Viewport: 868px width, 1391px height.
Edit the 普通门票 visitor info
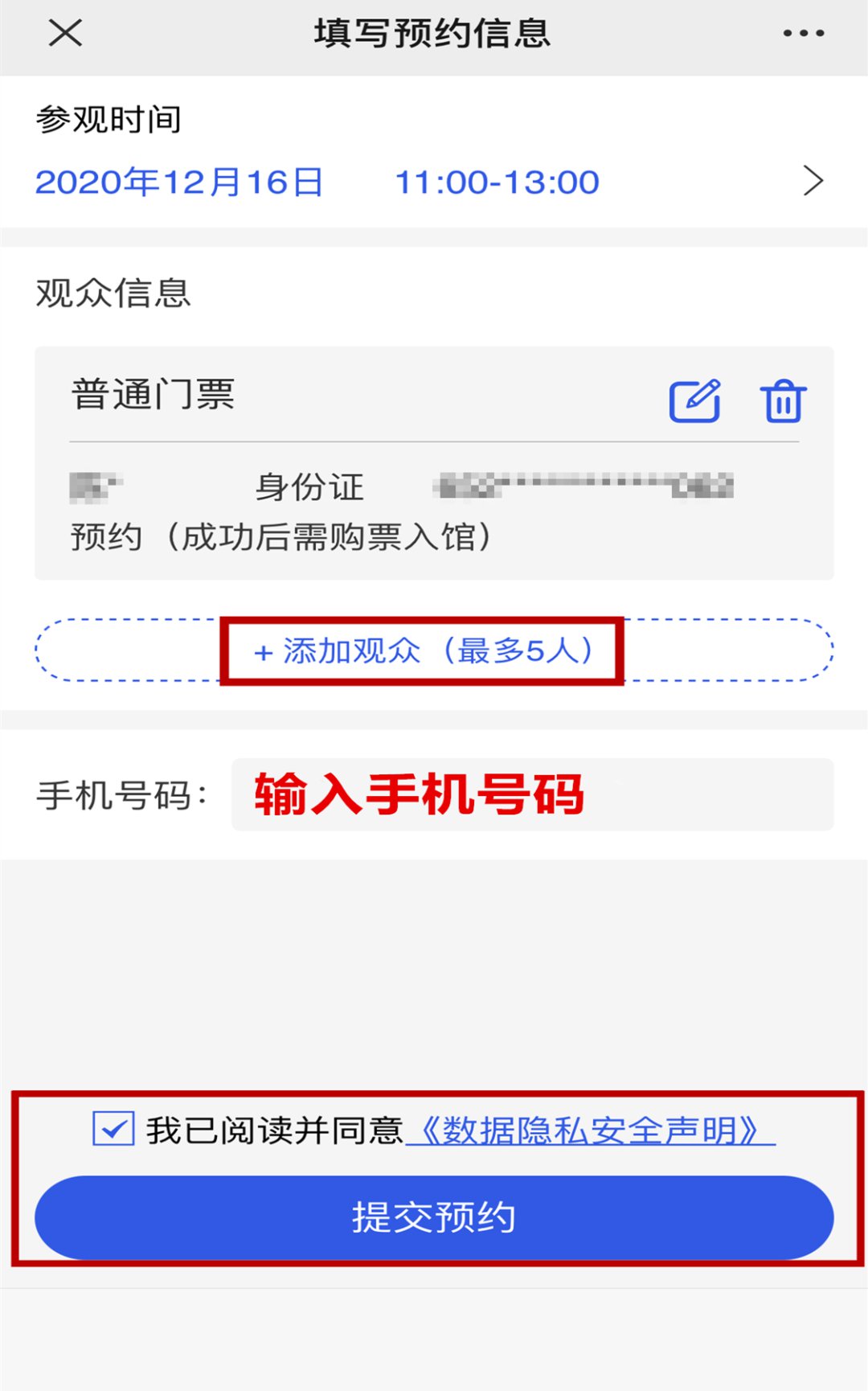[694, 400]
